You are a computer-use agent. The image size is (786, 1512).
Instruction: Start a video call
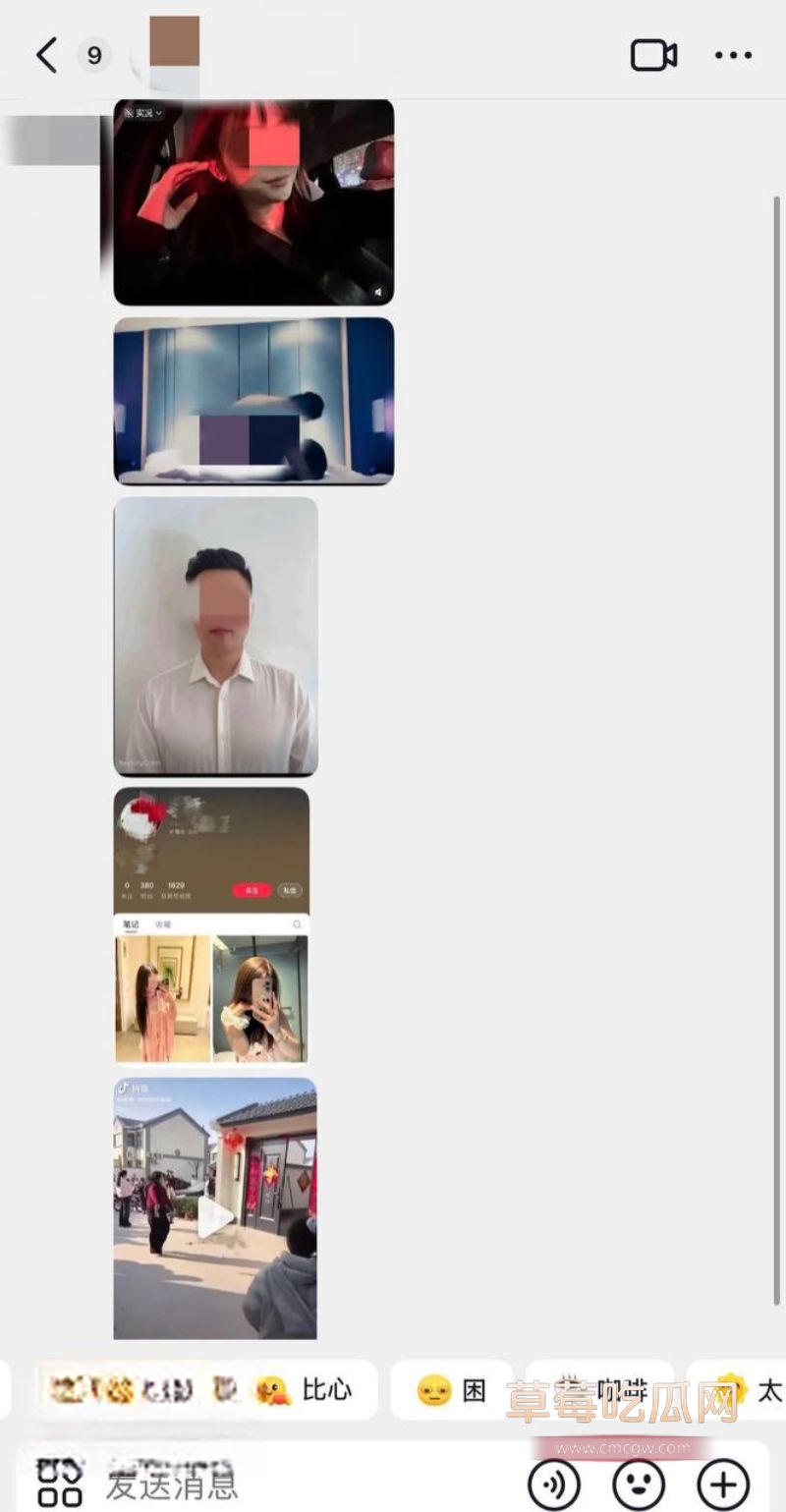click(x=653, y=55)
